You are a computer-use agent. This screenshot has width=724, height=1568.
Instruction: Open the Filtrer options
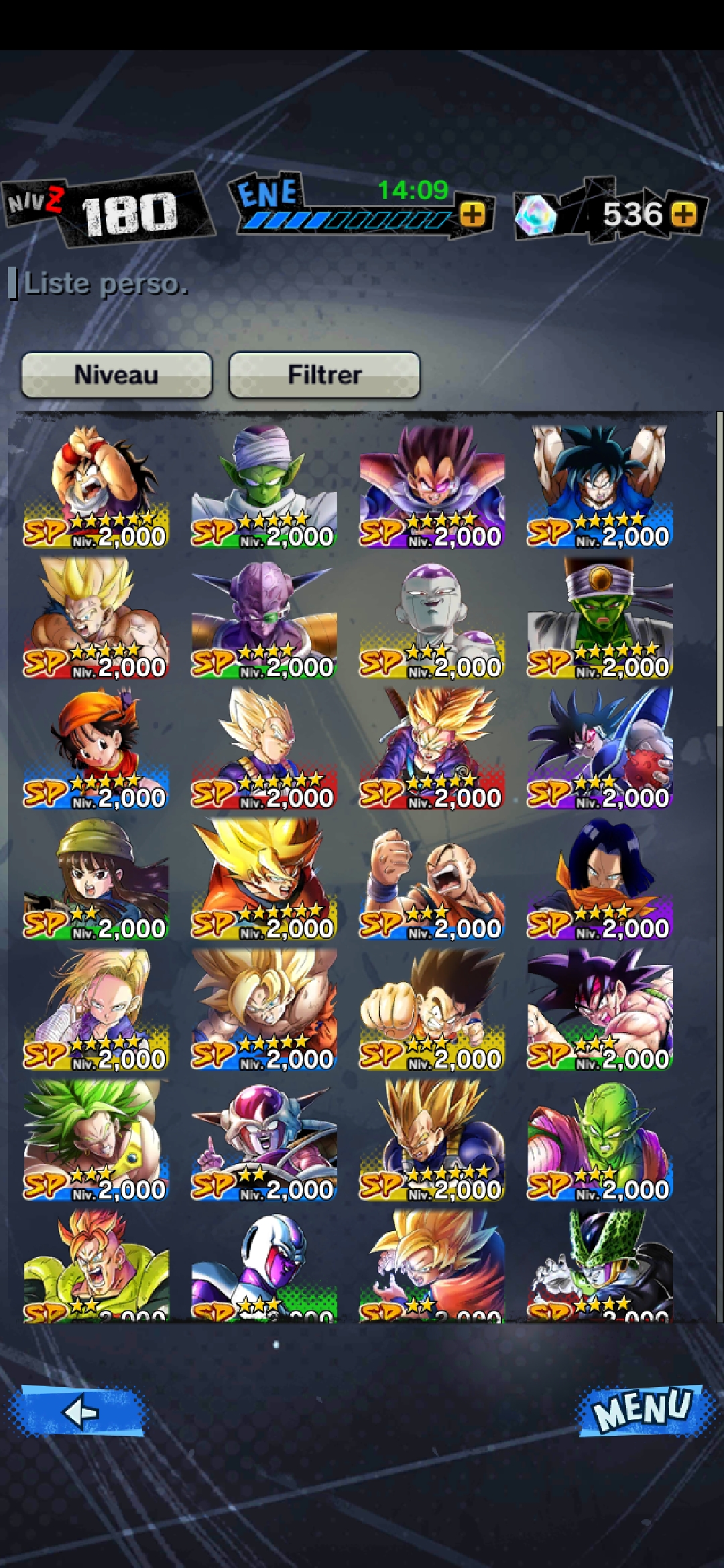click(x=324, y=375)
